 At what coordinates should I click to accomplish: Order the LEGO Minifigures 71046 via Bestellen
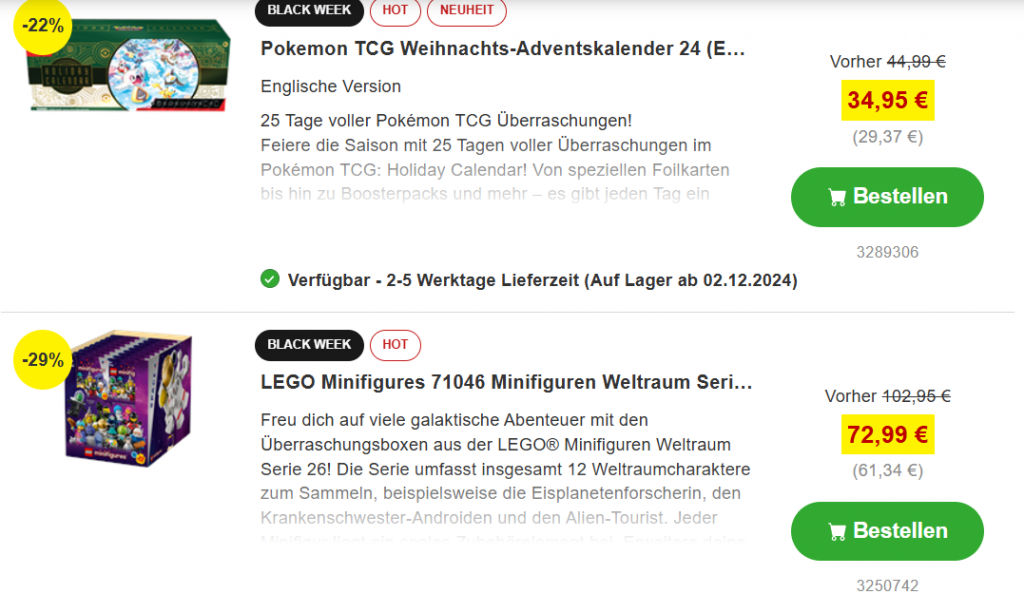point(887,531)
